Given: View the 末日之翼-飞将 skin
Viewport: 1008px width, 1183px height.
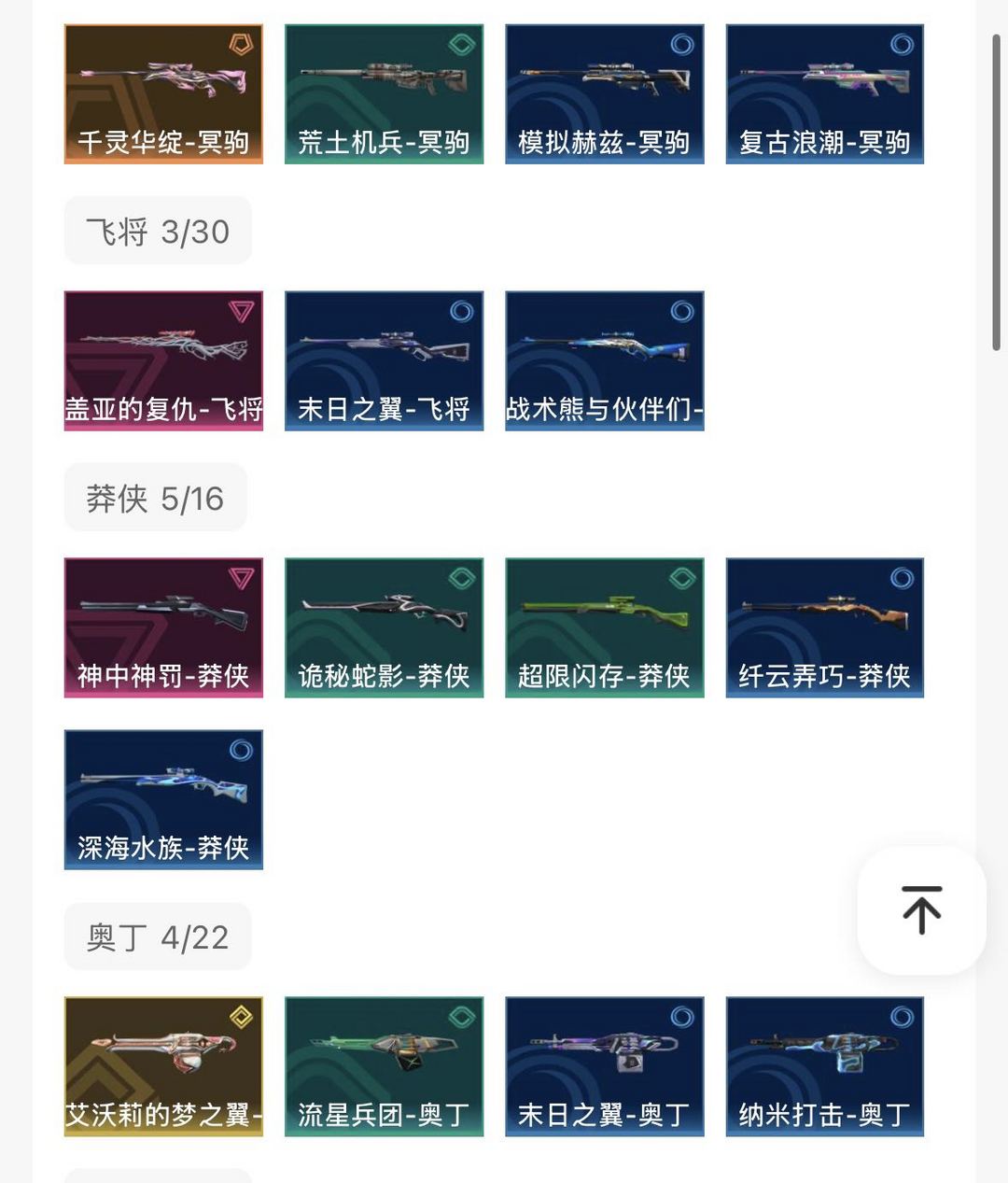Looking at the screenshot, I should (x=384, y=360).
